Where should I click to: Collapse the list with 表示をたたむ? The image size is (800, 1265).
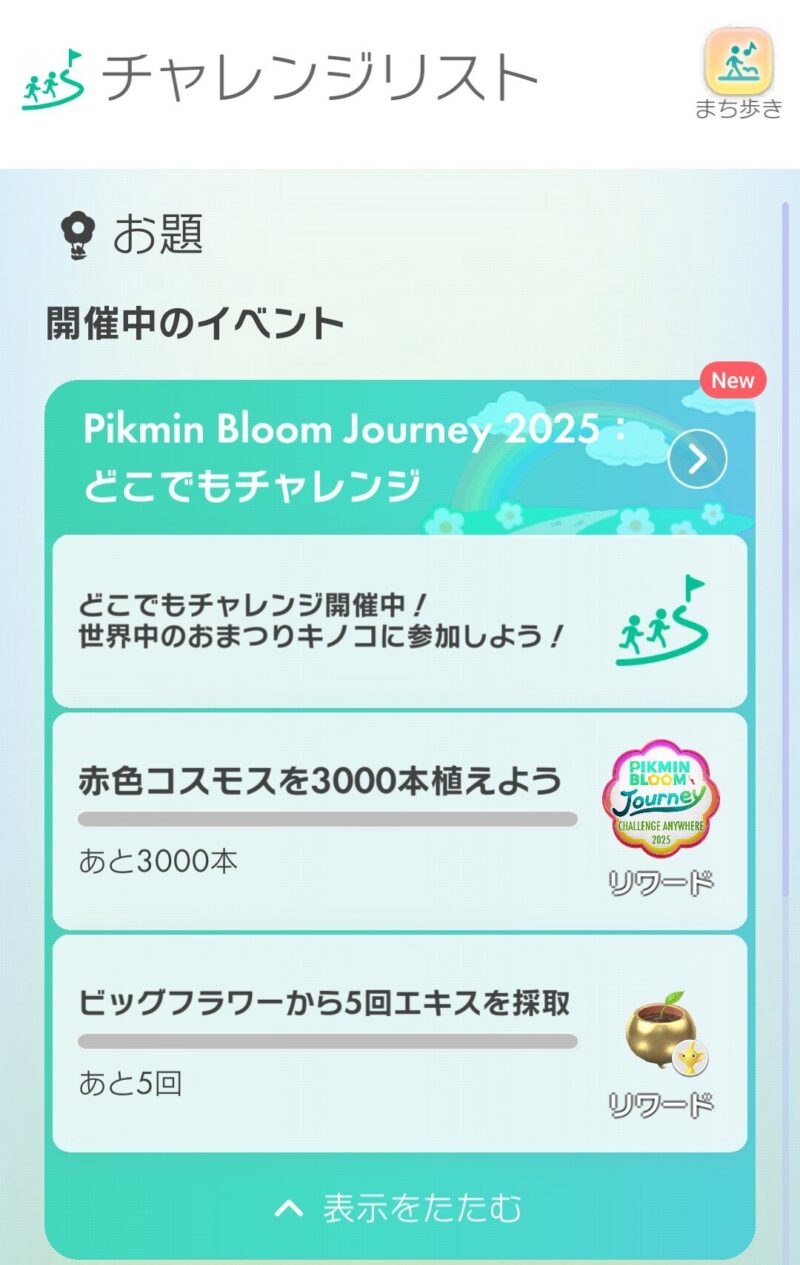tap(399, 1208)
